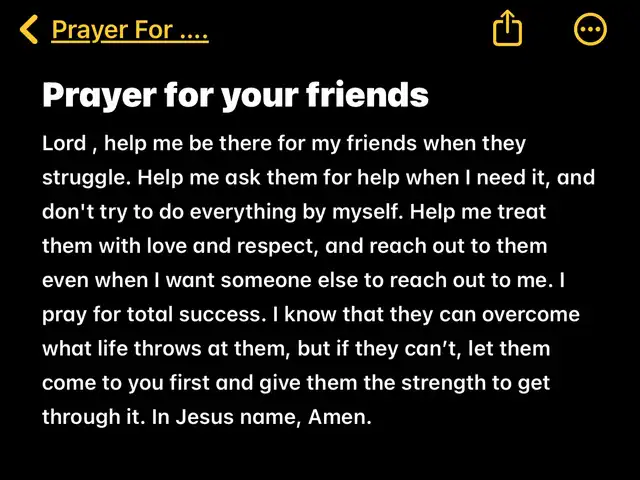Share this note
This screenshot has width=640, height=480.
[508, 29]
